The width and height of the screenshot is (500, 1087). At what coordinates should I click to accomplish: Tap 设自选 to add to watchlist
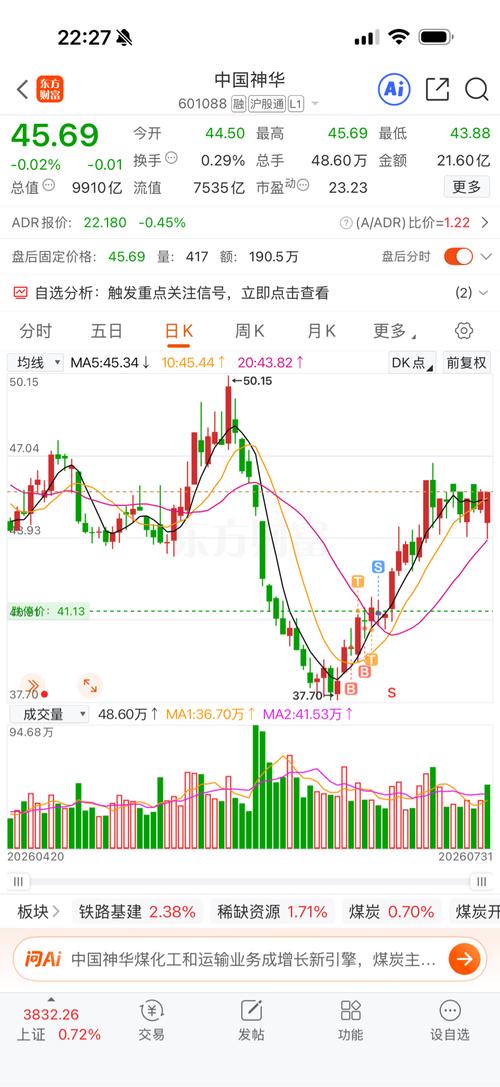coord(450,1020)
